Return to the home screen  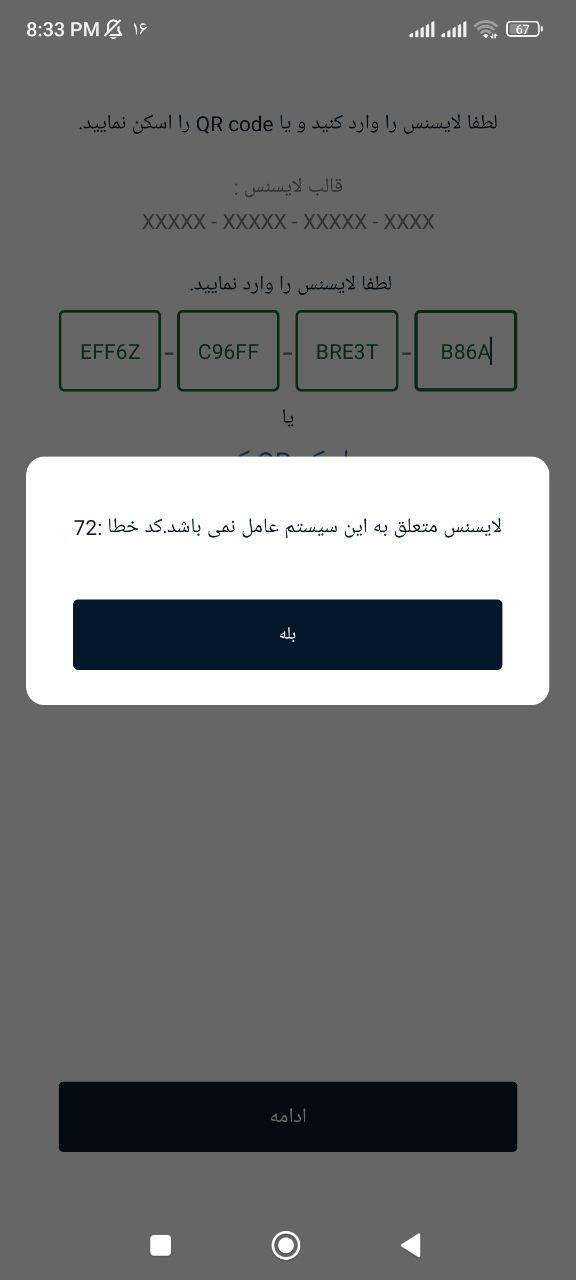(286, 1244)
